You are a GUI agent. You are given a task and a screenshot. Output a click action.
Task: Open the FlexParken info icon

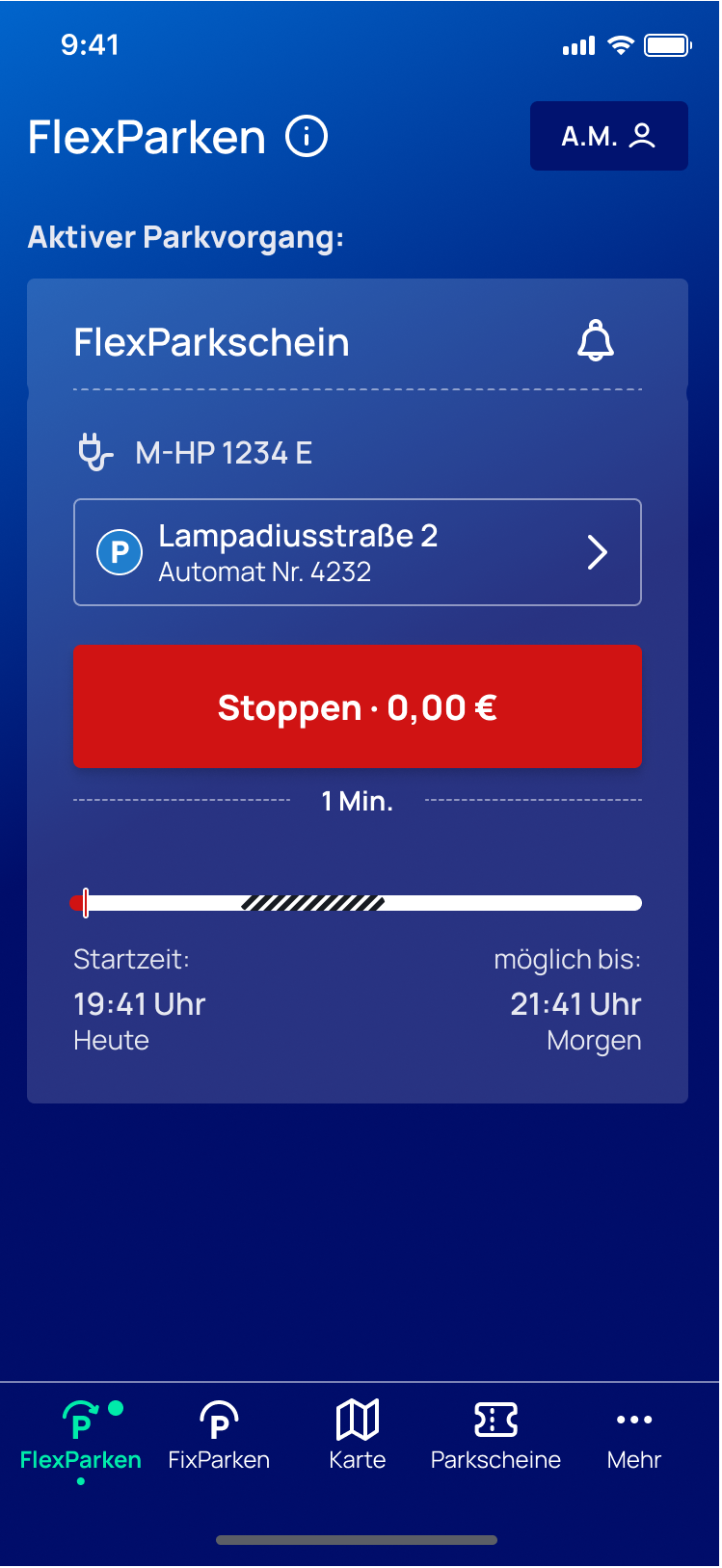coord(307,136)
